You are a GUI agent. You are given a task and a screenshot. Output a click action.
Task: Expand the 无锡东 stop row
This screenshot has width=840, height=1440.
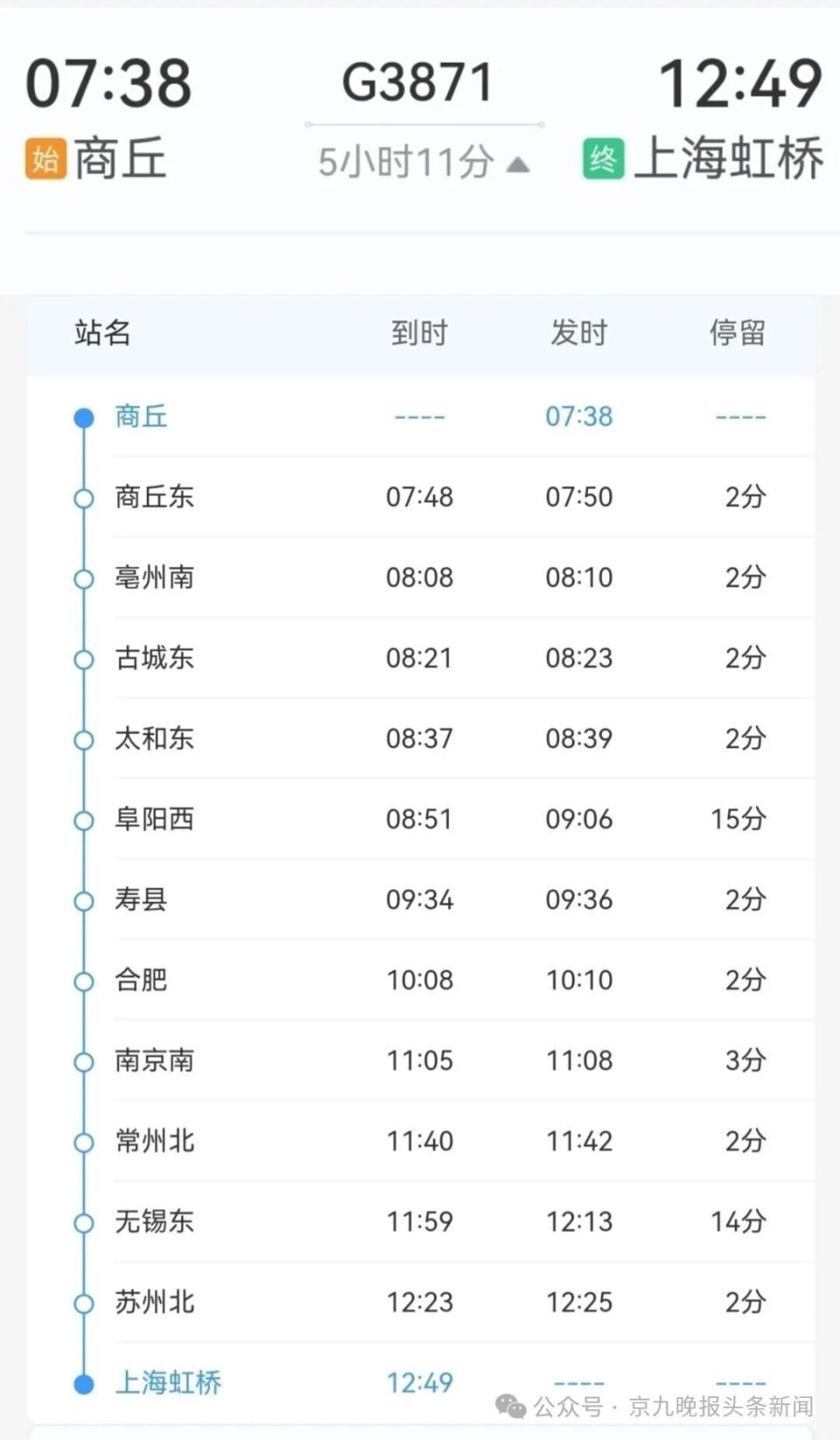pos(420,1221)
